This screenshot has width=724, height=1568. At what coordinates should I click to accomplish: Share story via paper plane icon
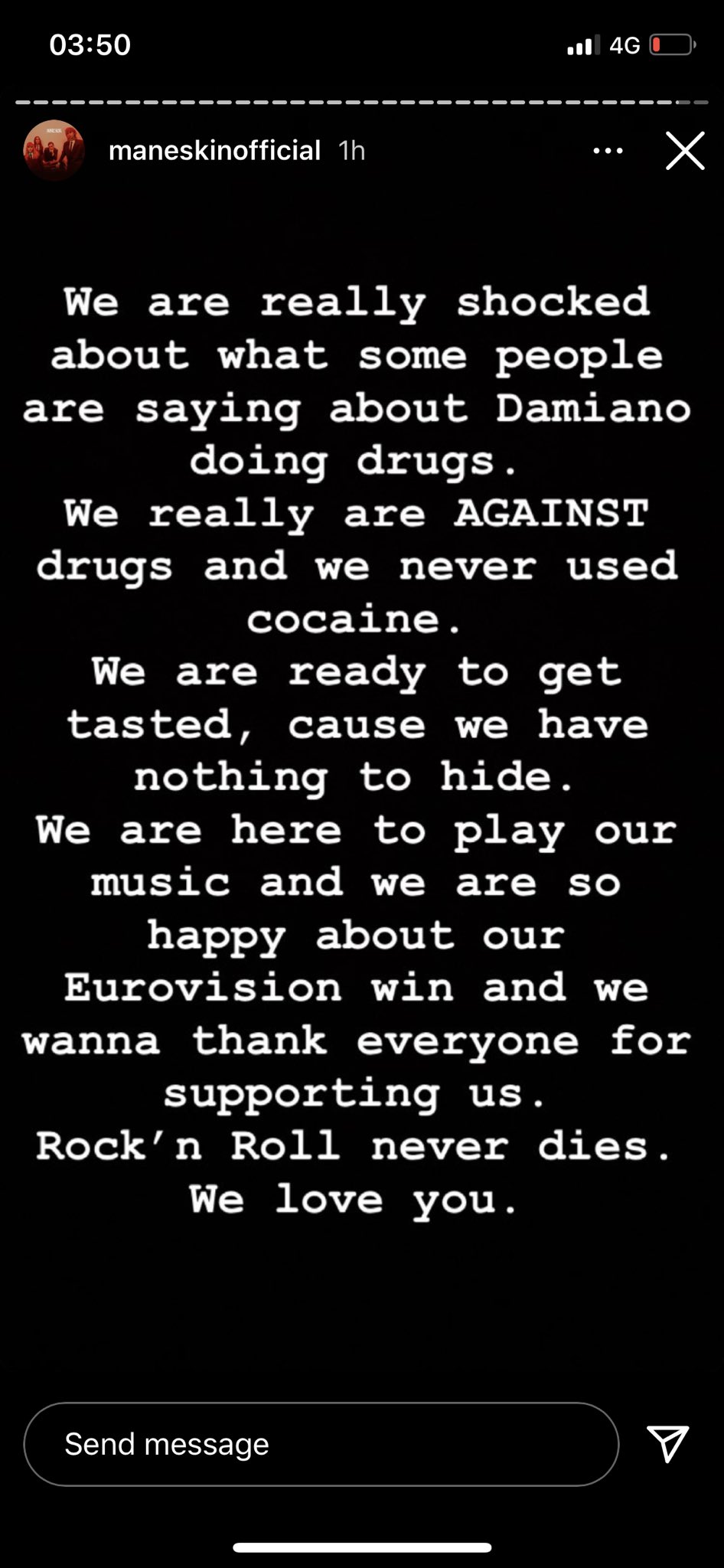(x=667, y=1443)
